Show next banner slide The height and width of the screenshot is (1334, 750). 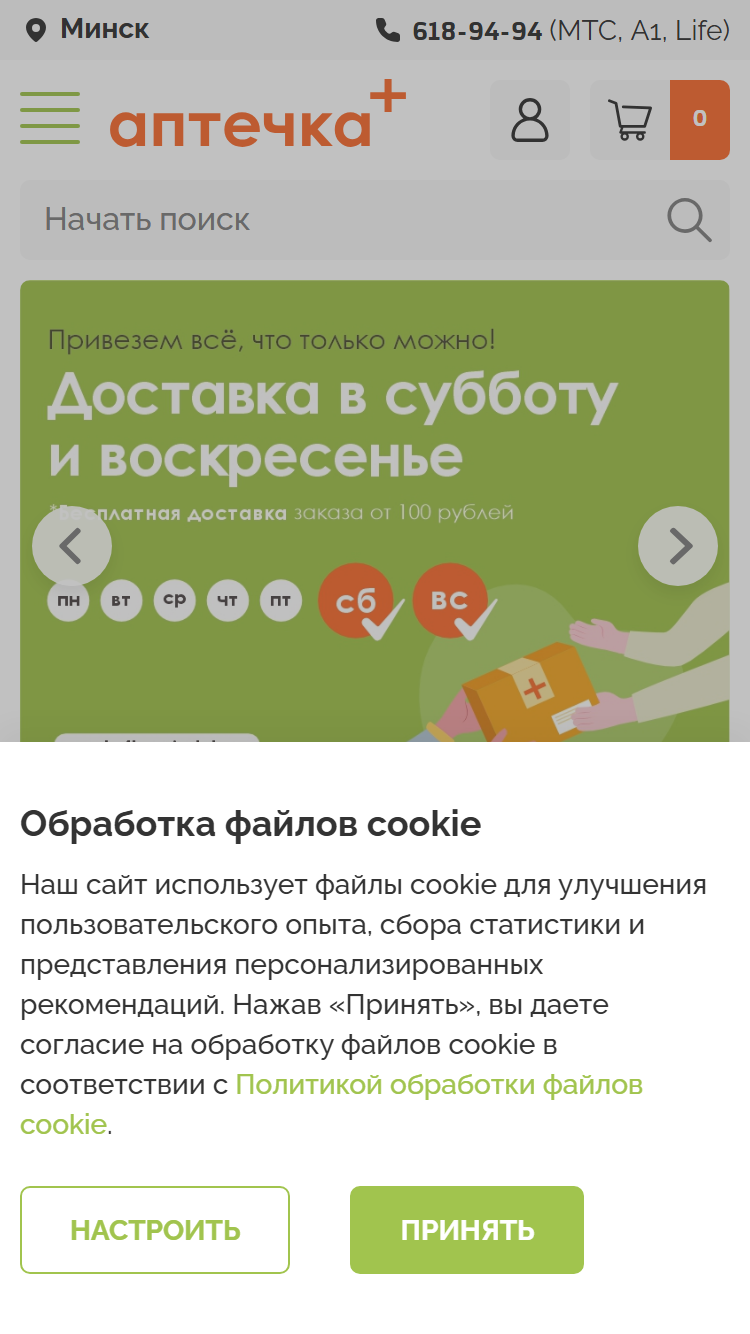[x=678, y=546]
